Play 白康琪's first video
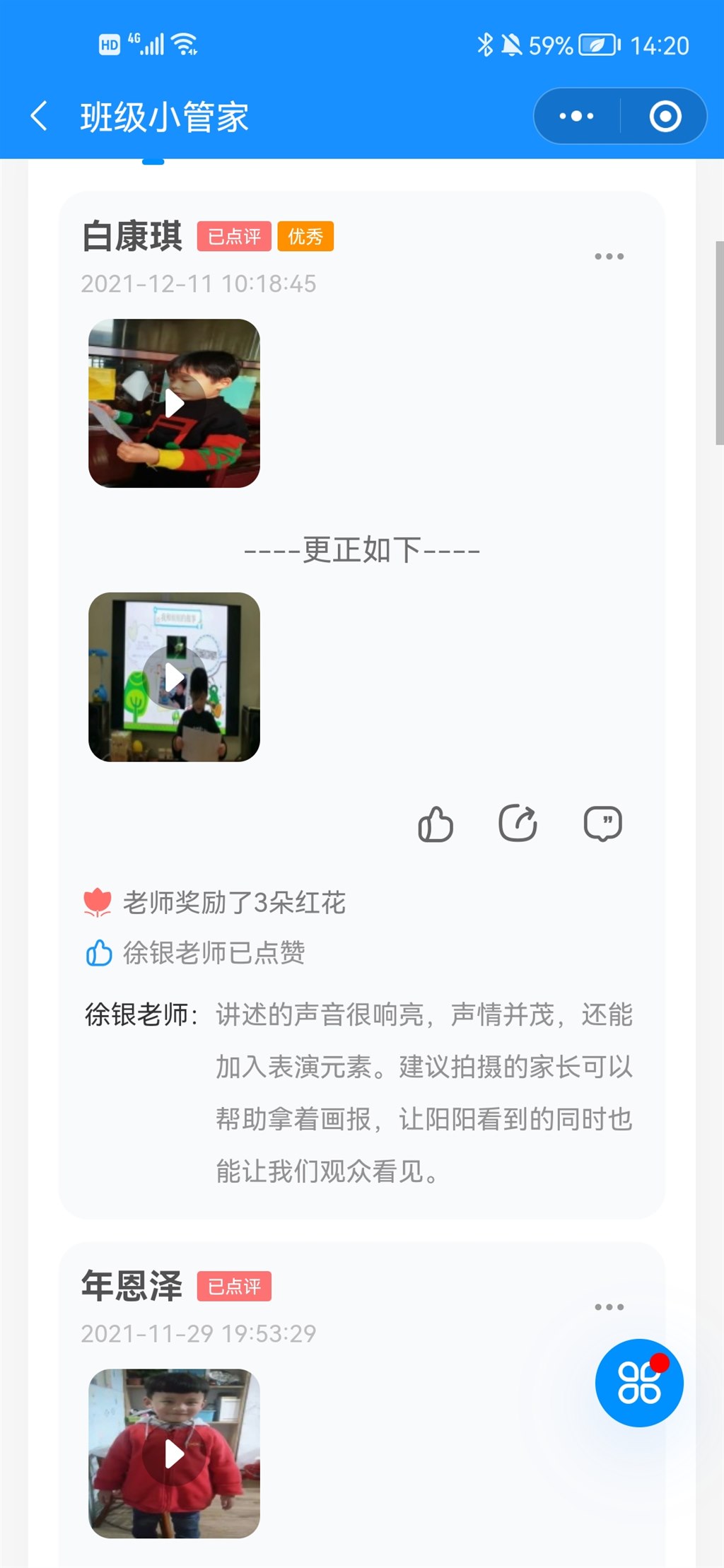Image resolution: width=724 pixels, height=1568 pixels. (x=174, y=404)
